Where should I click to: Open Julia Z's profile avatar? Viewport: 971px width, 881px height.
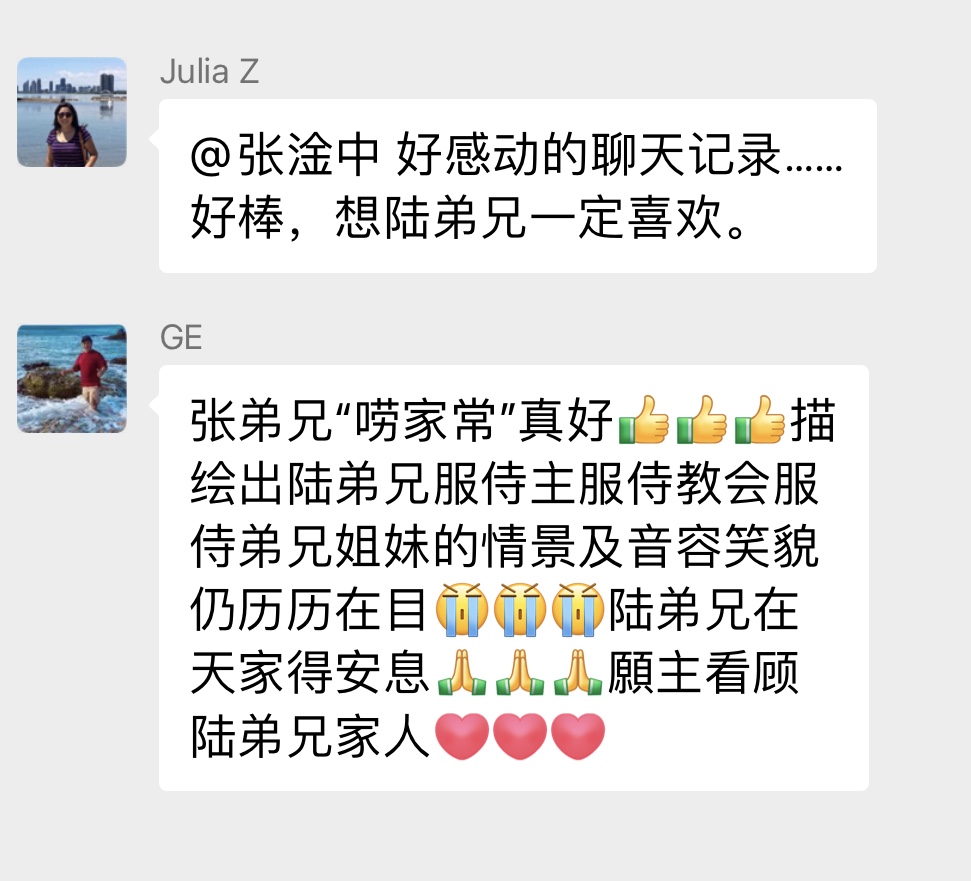(72, 112)
